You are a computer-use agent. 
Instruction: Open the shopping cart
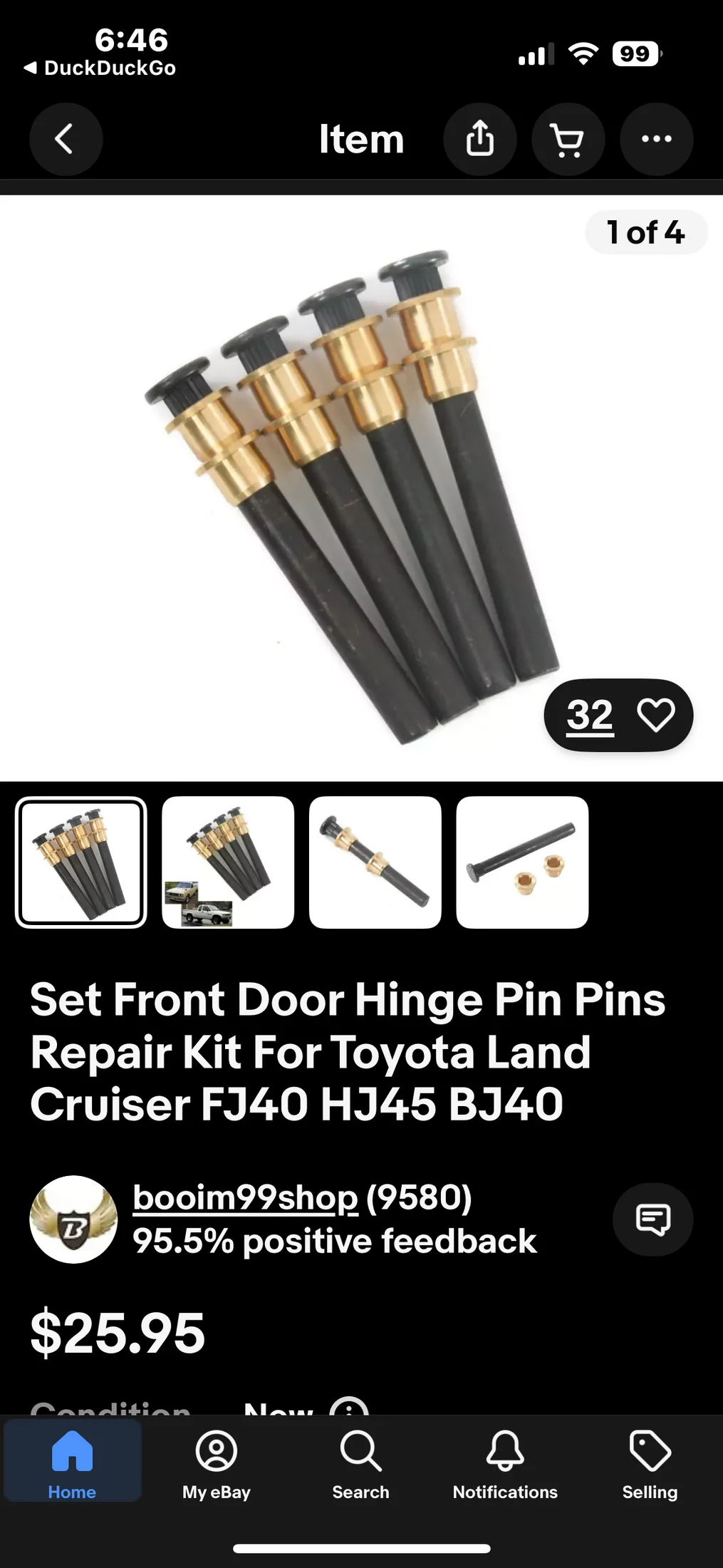pyautogui.click(x=568, y=139)
